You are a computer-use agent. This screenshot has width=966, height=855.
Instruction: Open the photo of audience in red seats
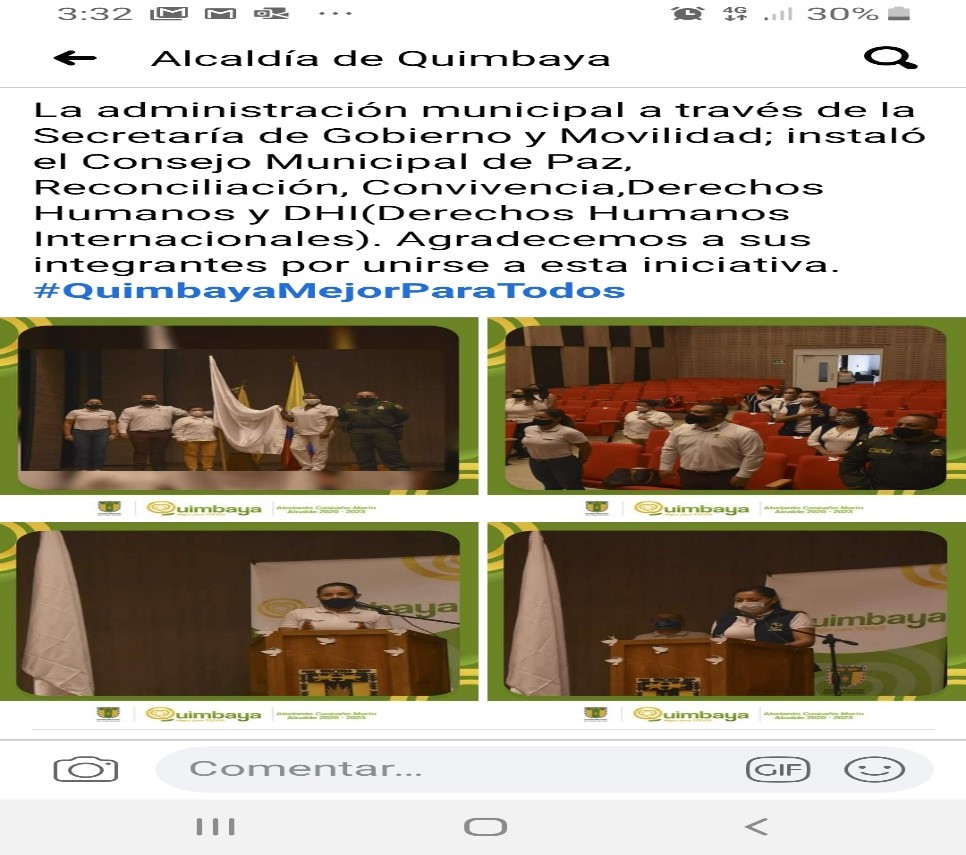click(726, 410)
